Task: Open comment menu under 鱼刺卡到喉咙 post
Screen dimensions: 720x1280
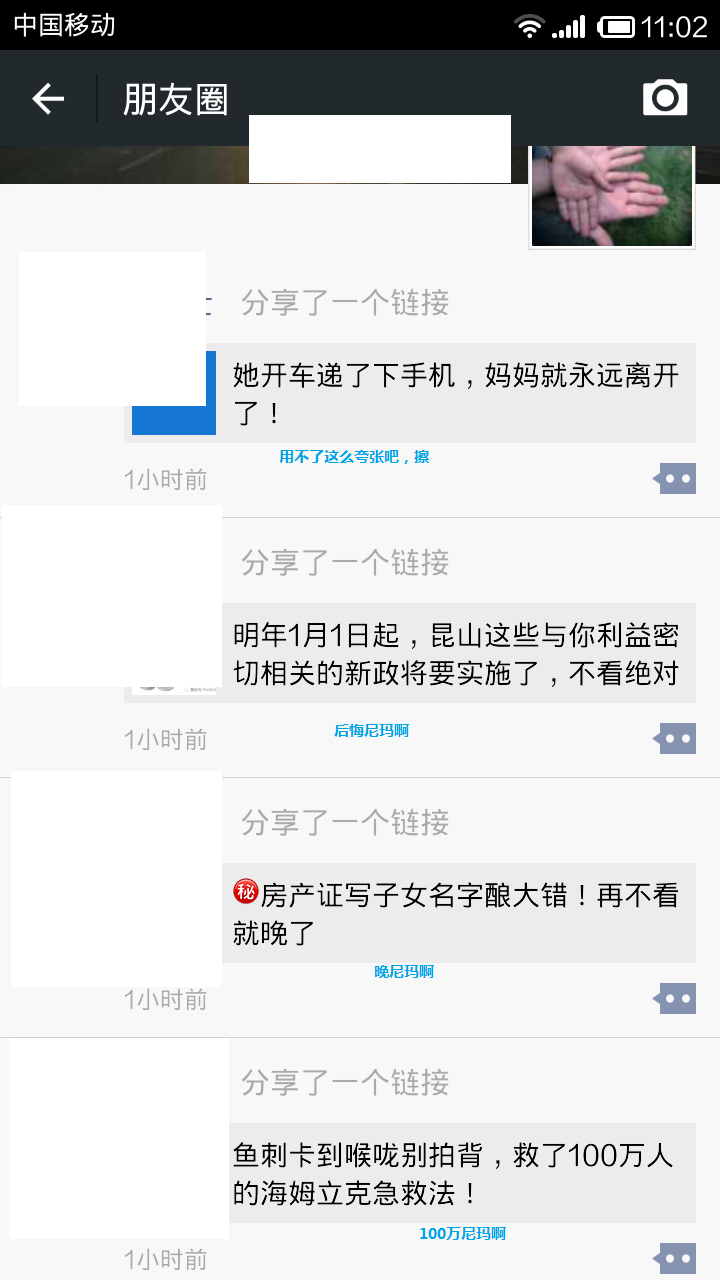Action: click(x=676, y=1259)
